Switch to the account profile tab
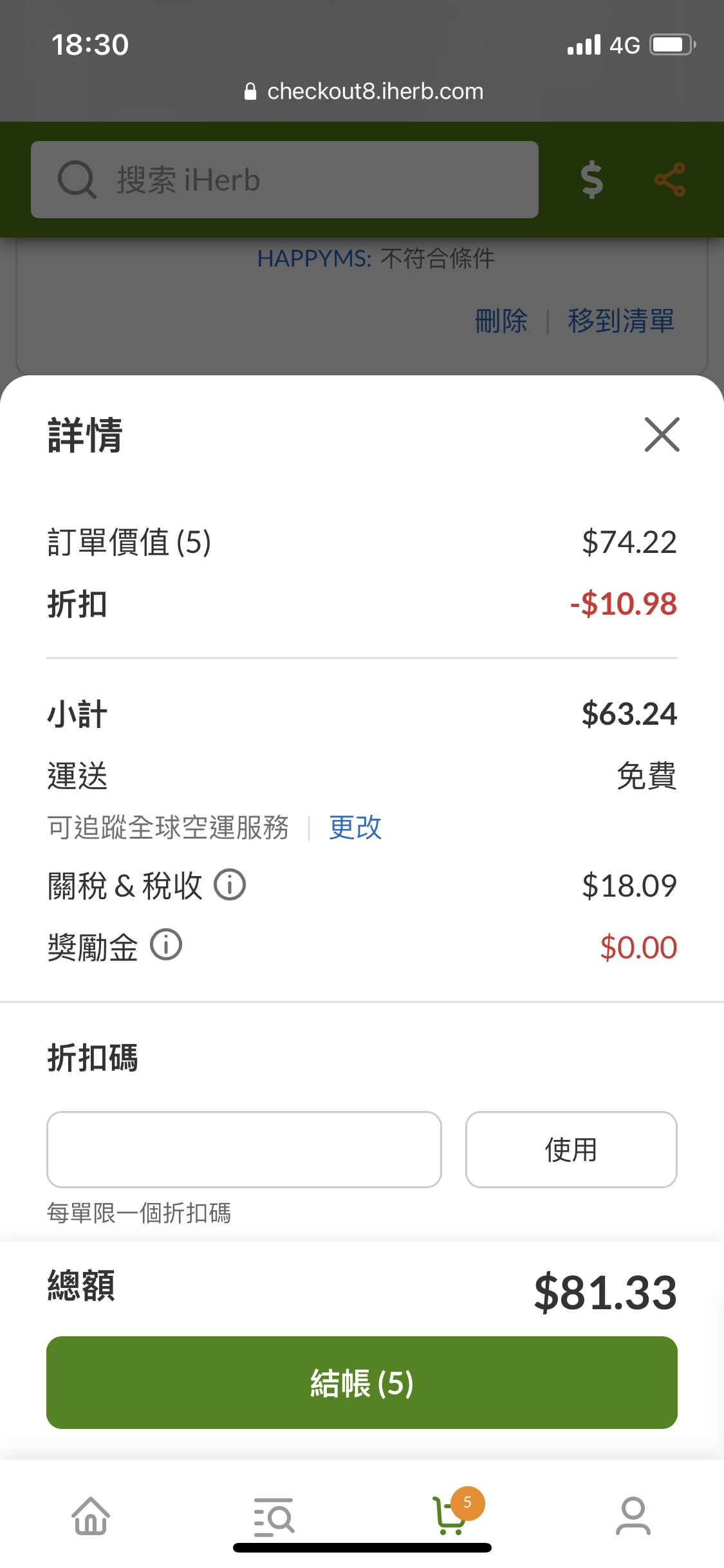 (633, 1516)
